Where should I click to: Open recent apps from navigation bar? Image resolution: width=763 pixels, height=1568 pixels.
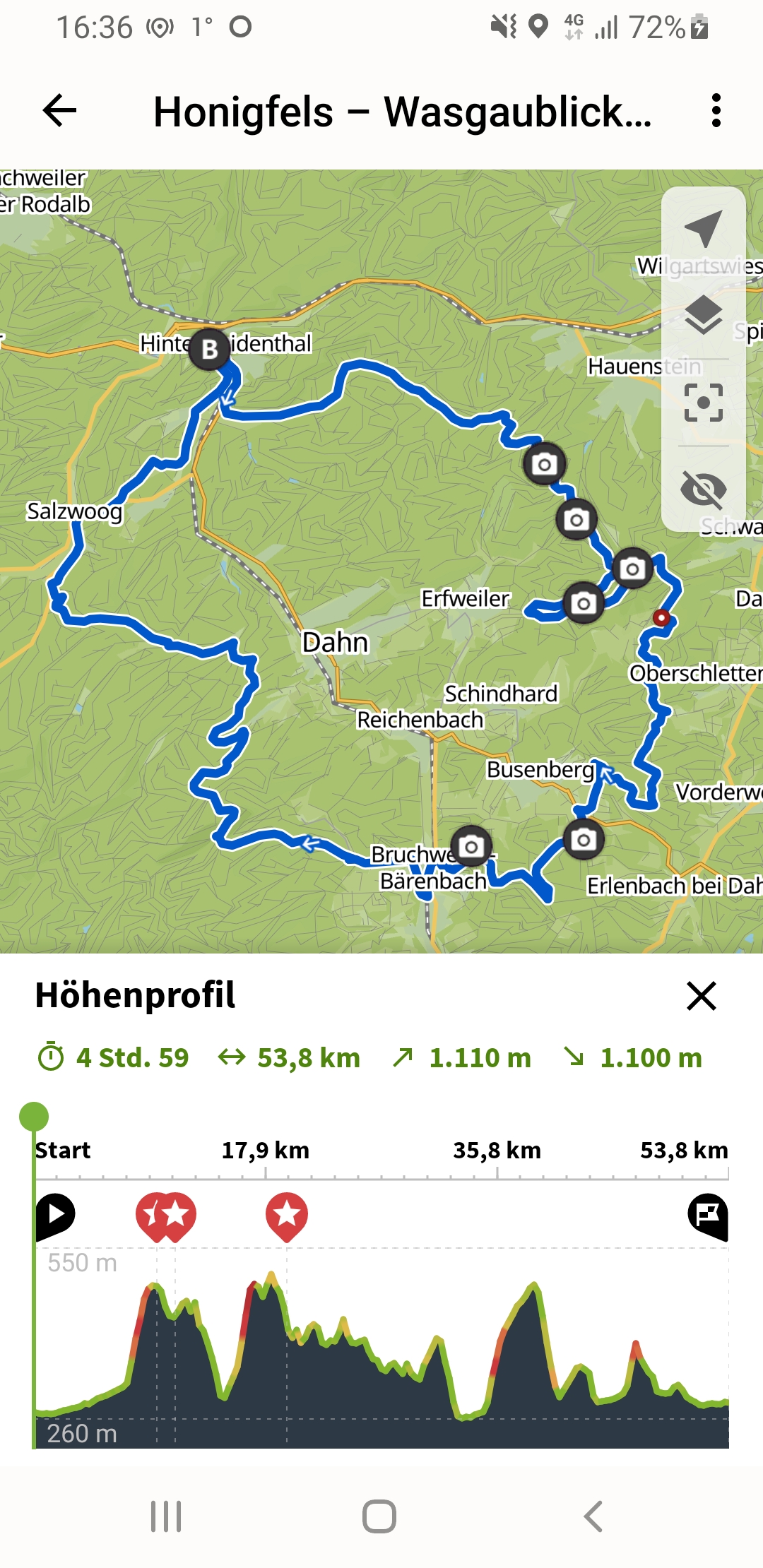[166, 1516]
